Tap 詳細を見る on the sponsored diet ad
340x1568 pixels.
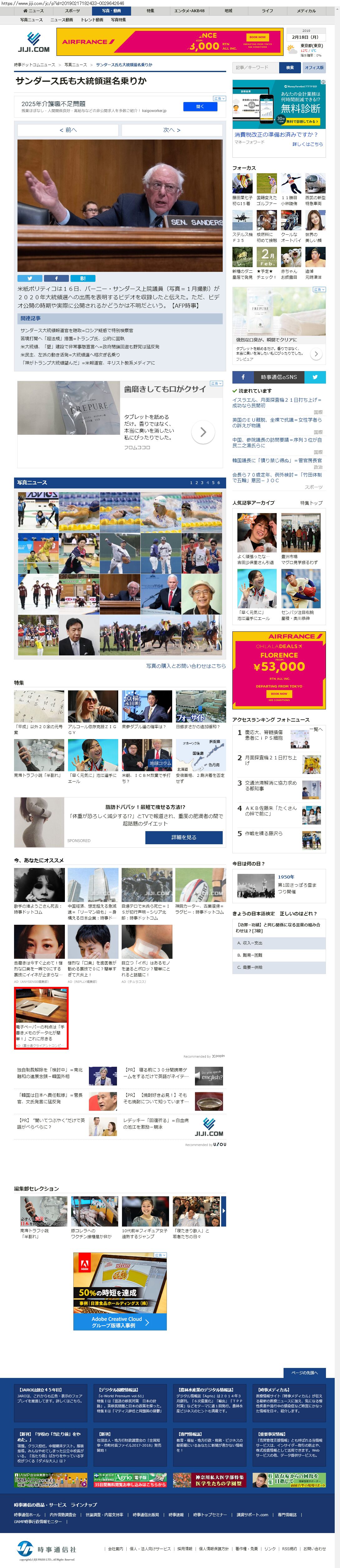[184, 837]
